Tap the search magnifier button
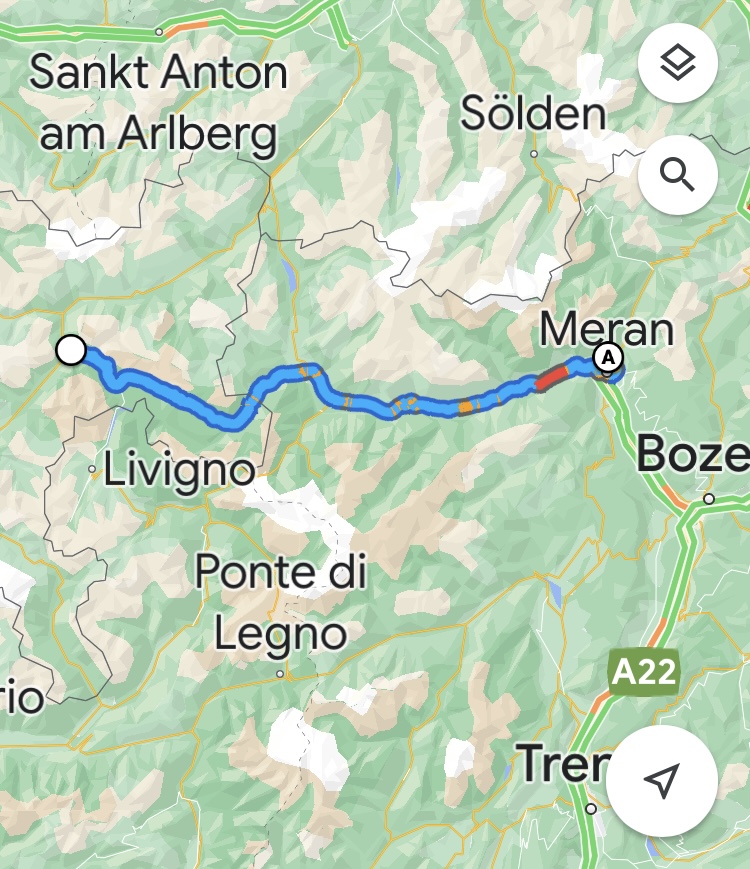750x869 pixels. 677,175
